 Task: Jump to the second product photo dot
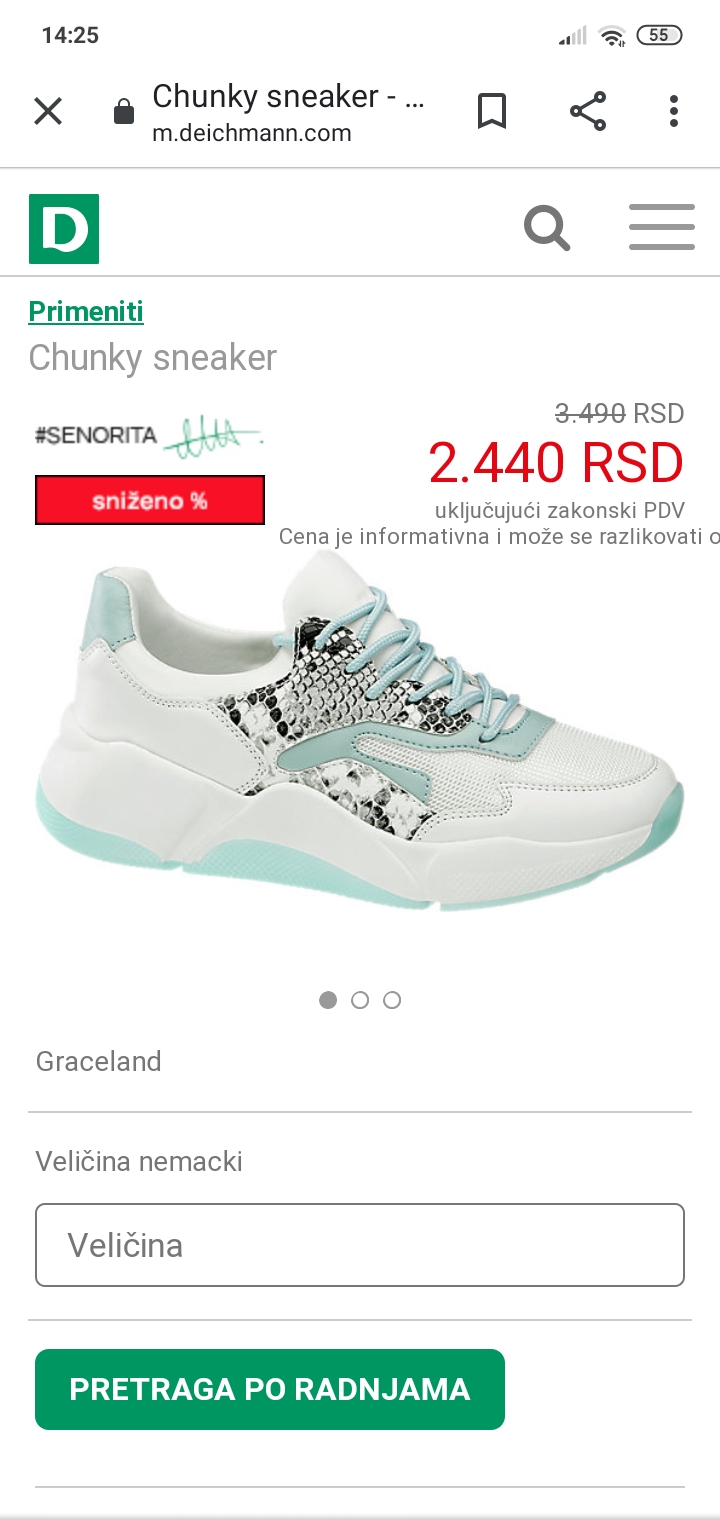(360, 1000)
